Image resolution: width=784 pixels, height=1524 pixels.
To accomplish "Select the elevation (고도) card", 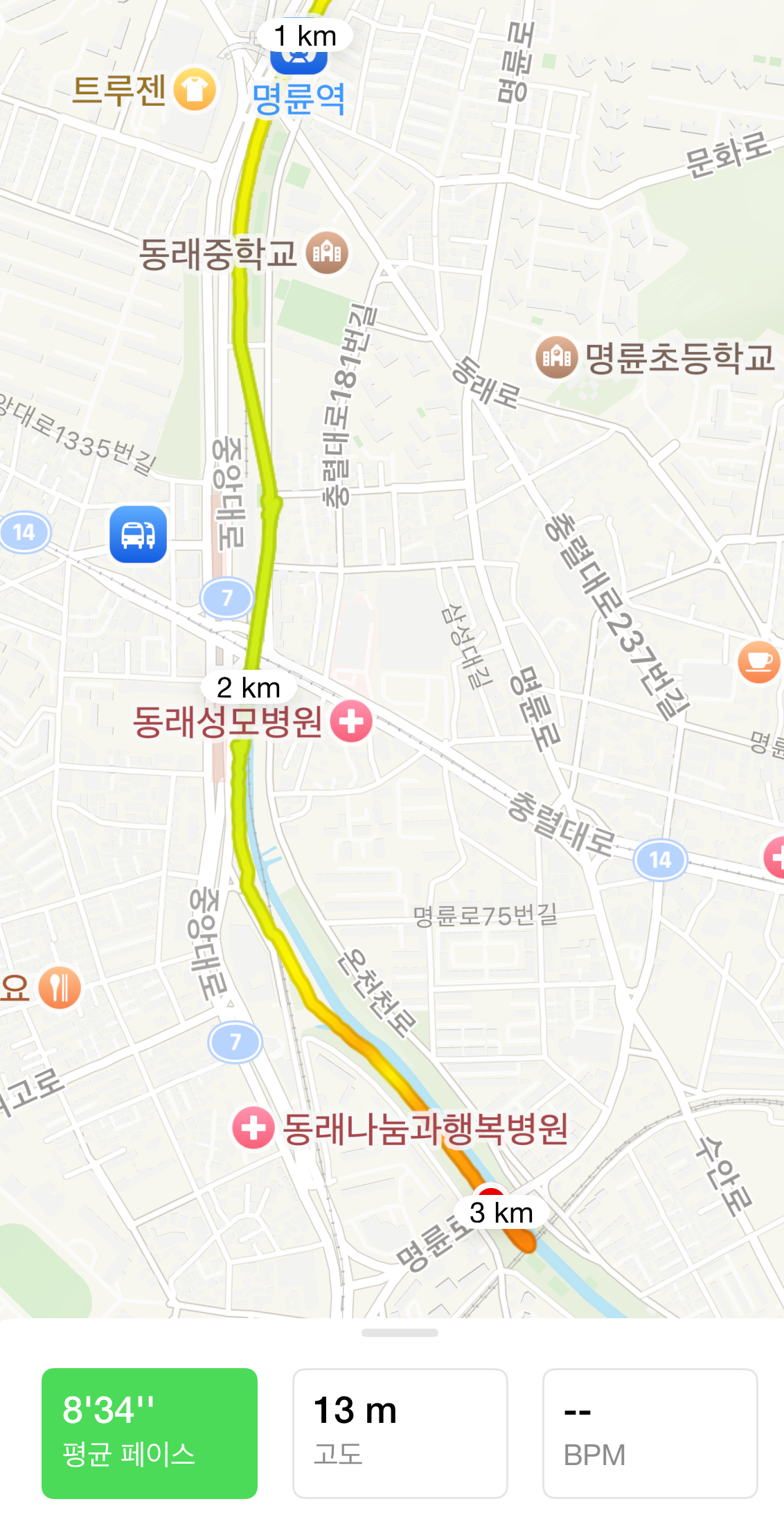I will pos(400,1433).
